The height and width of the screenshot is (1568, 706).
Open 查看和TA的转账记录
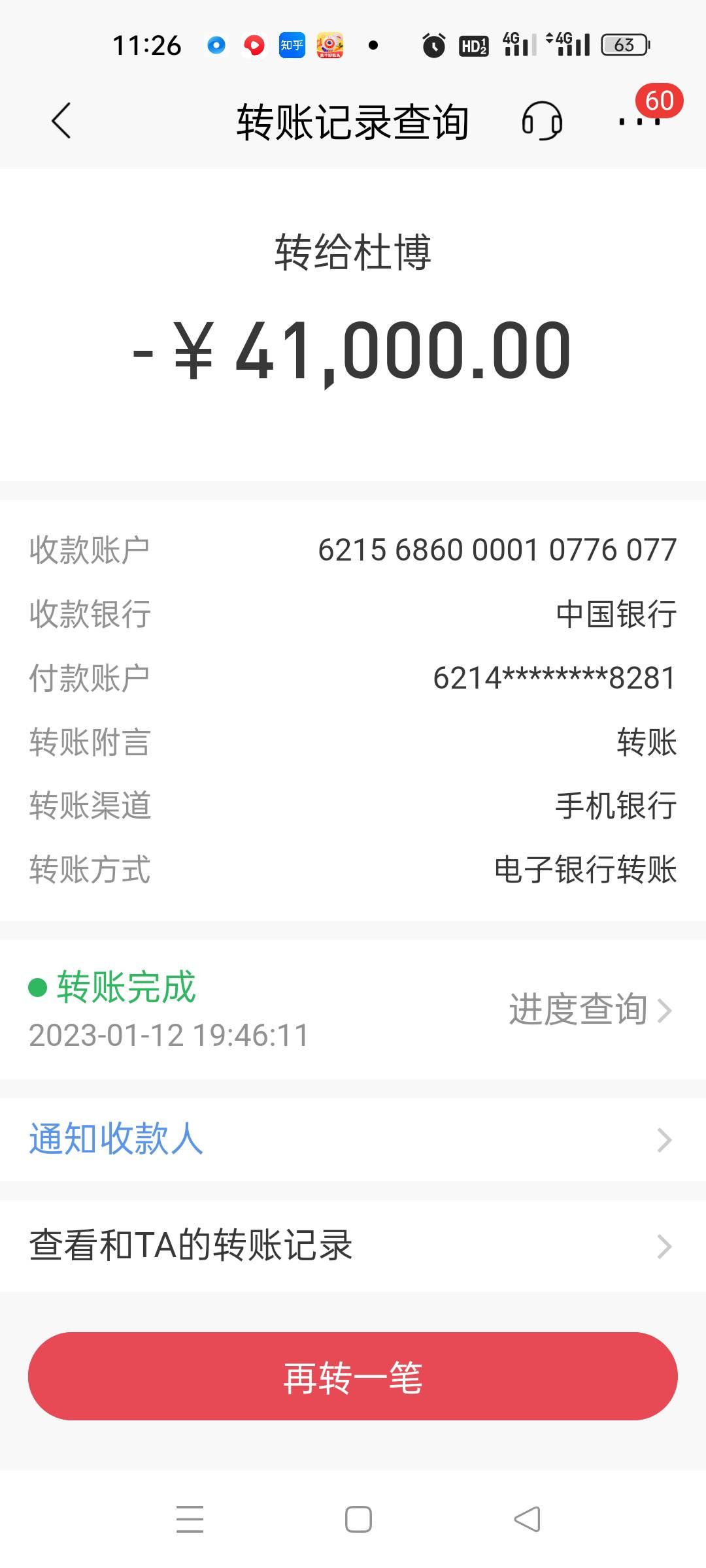point(353,1245)
